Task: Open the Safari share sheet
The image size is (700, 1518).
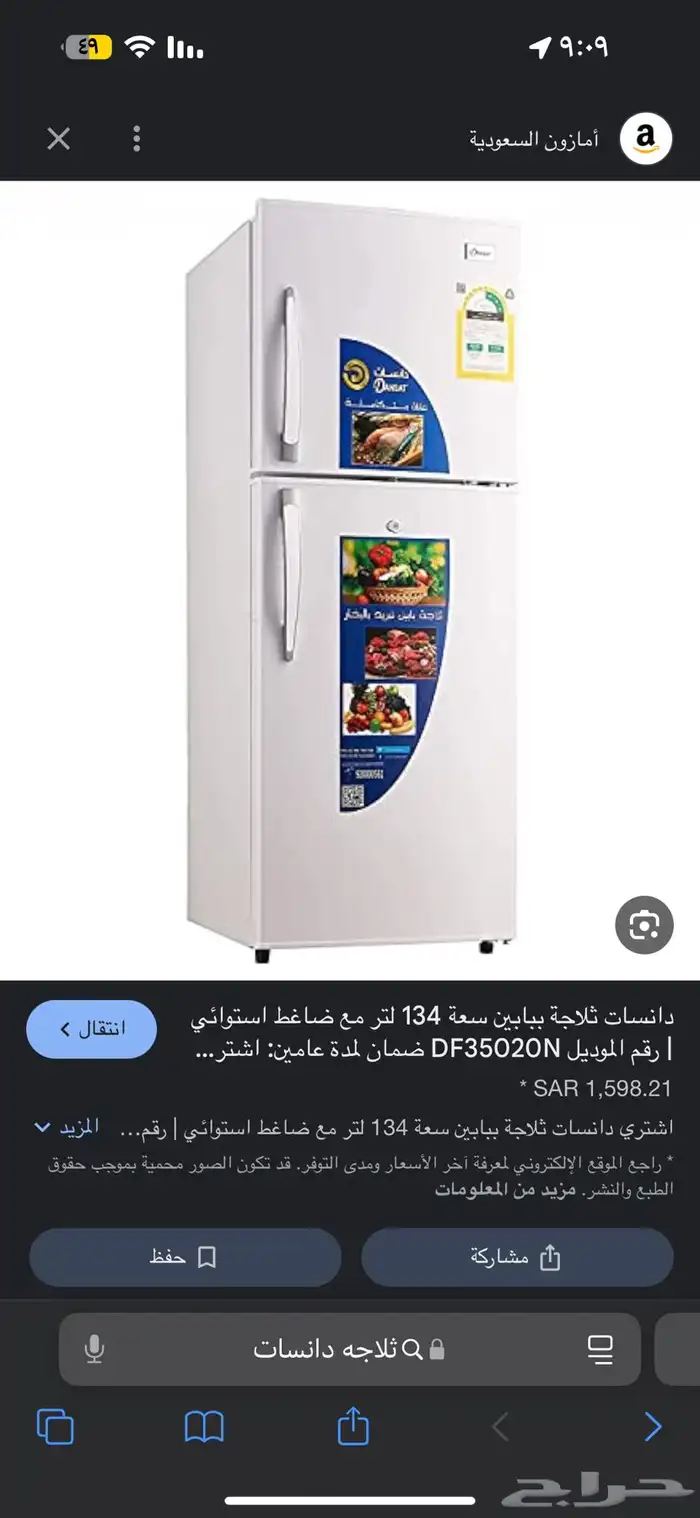Action: 353,1427
